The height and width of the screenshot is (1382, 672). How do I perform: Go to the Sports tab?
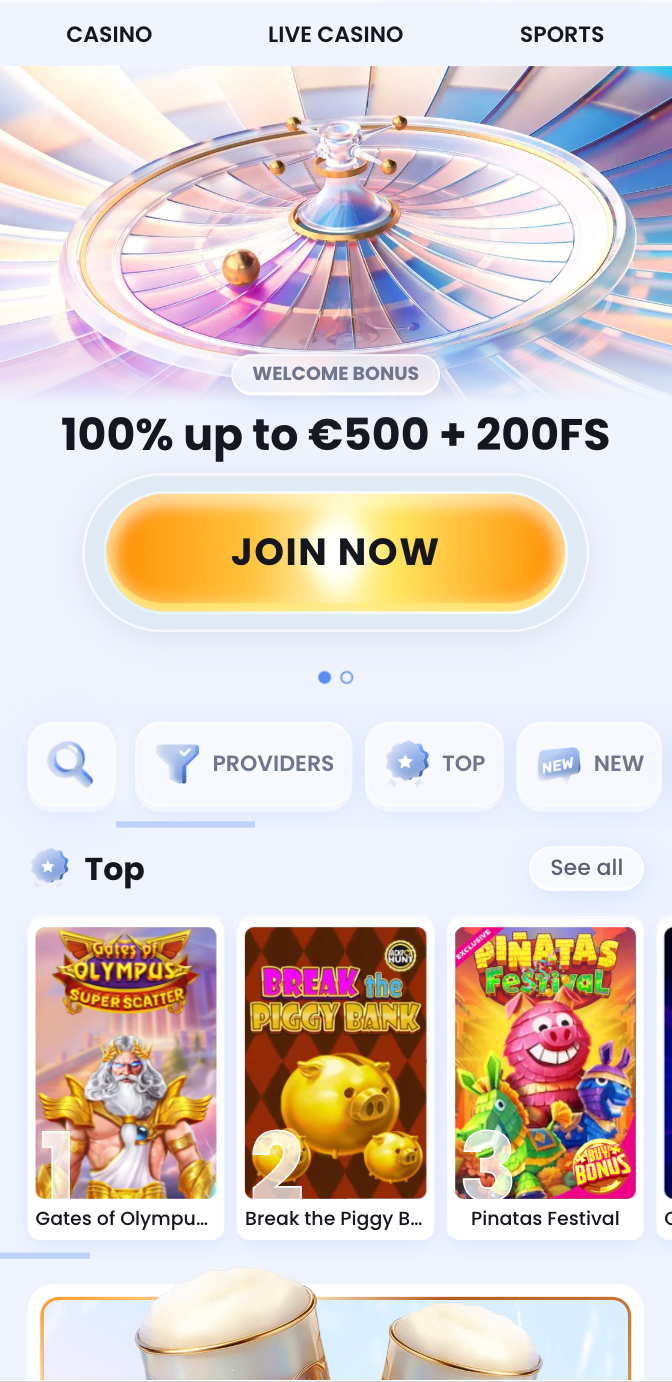coord(561,34)
